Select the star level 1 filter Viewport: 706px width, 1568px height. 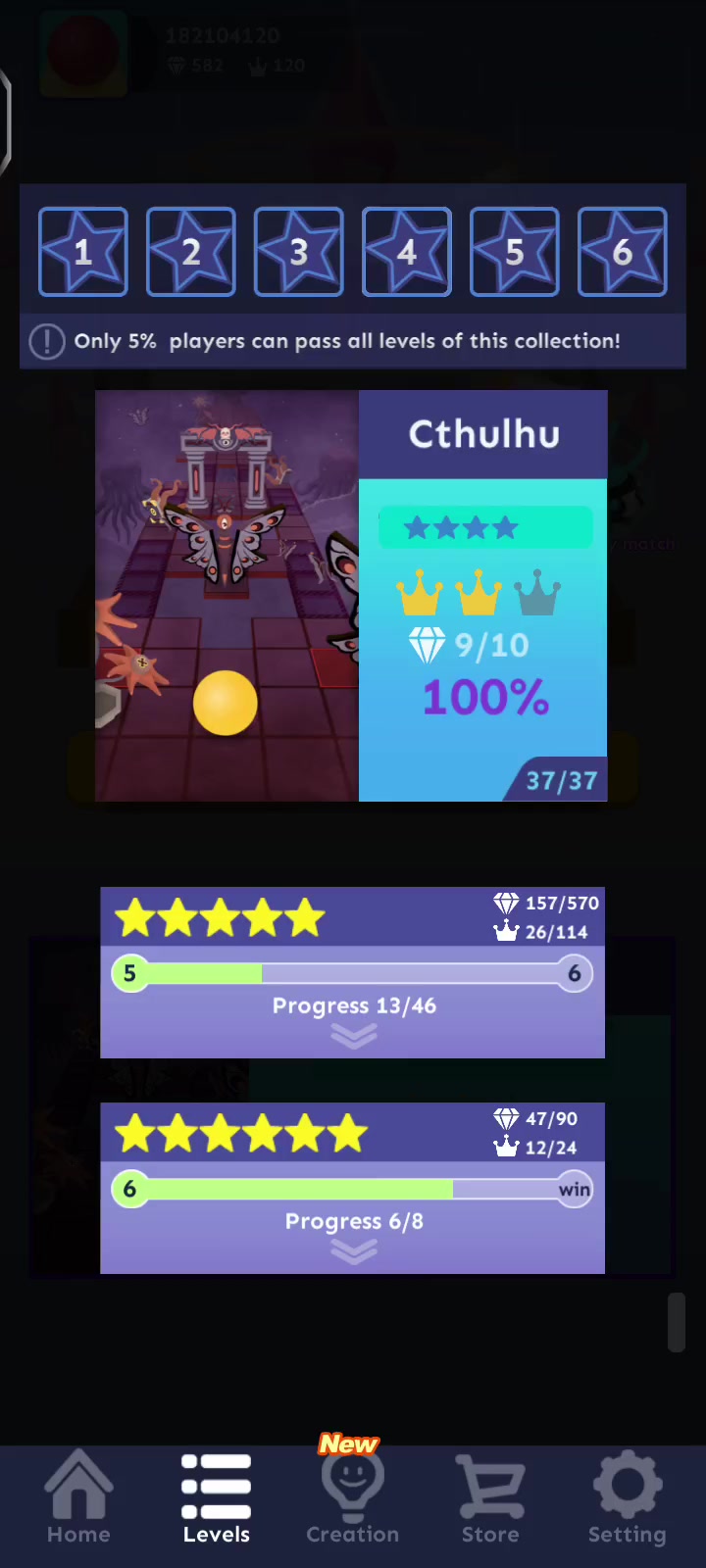point(83,252)
